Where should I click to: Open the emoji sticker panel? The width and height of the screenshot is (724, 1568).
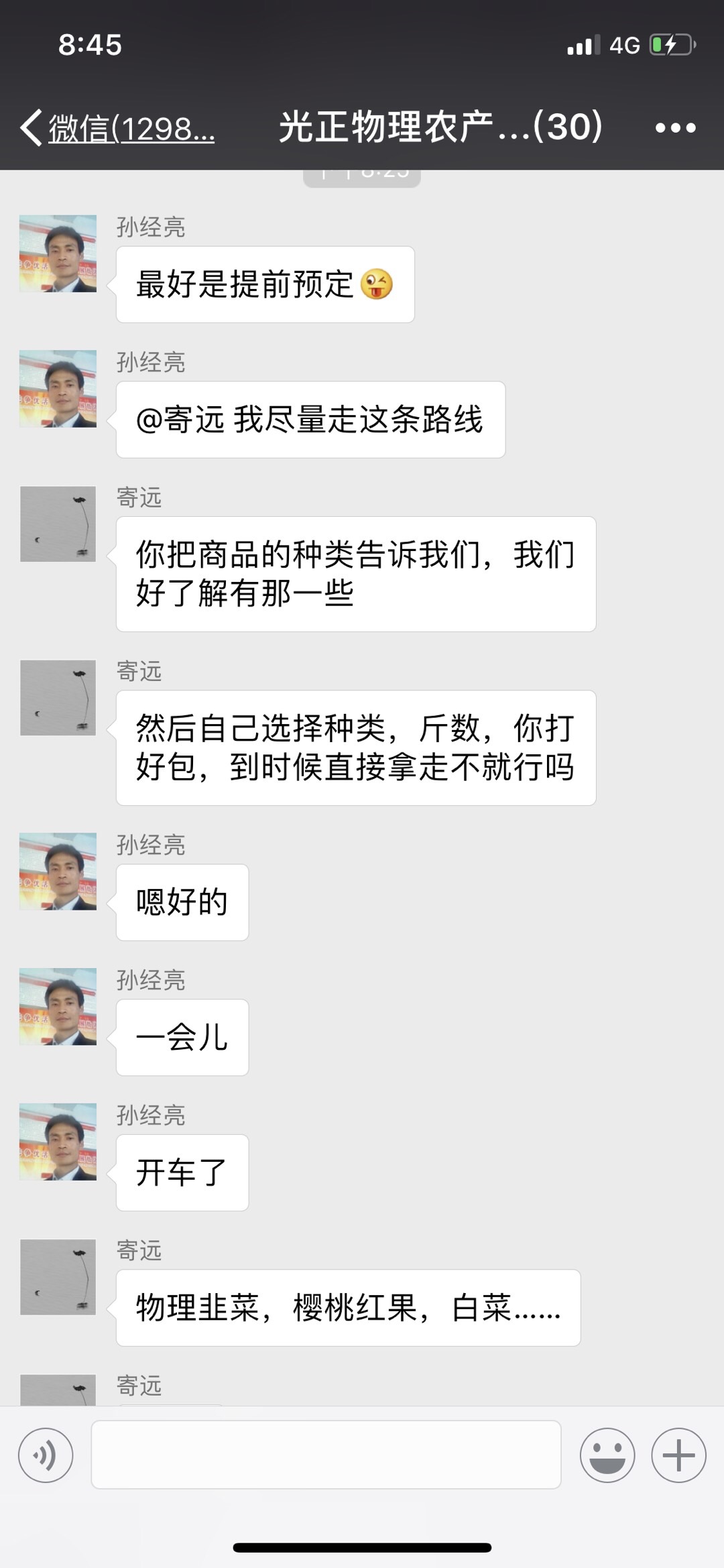coord(607,1455)
